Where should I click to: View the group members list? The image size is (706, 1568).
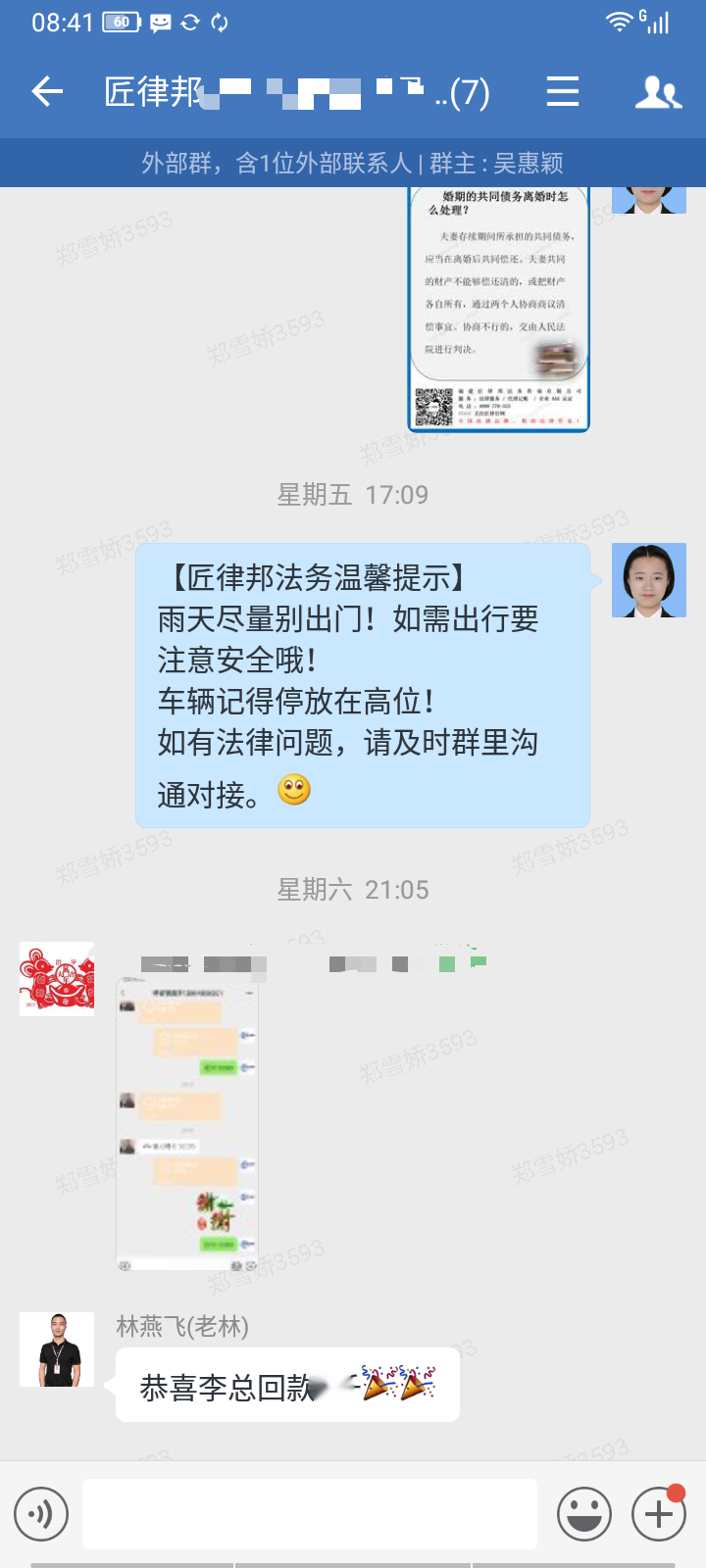(x=658, y=92)
